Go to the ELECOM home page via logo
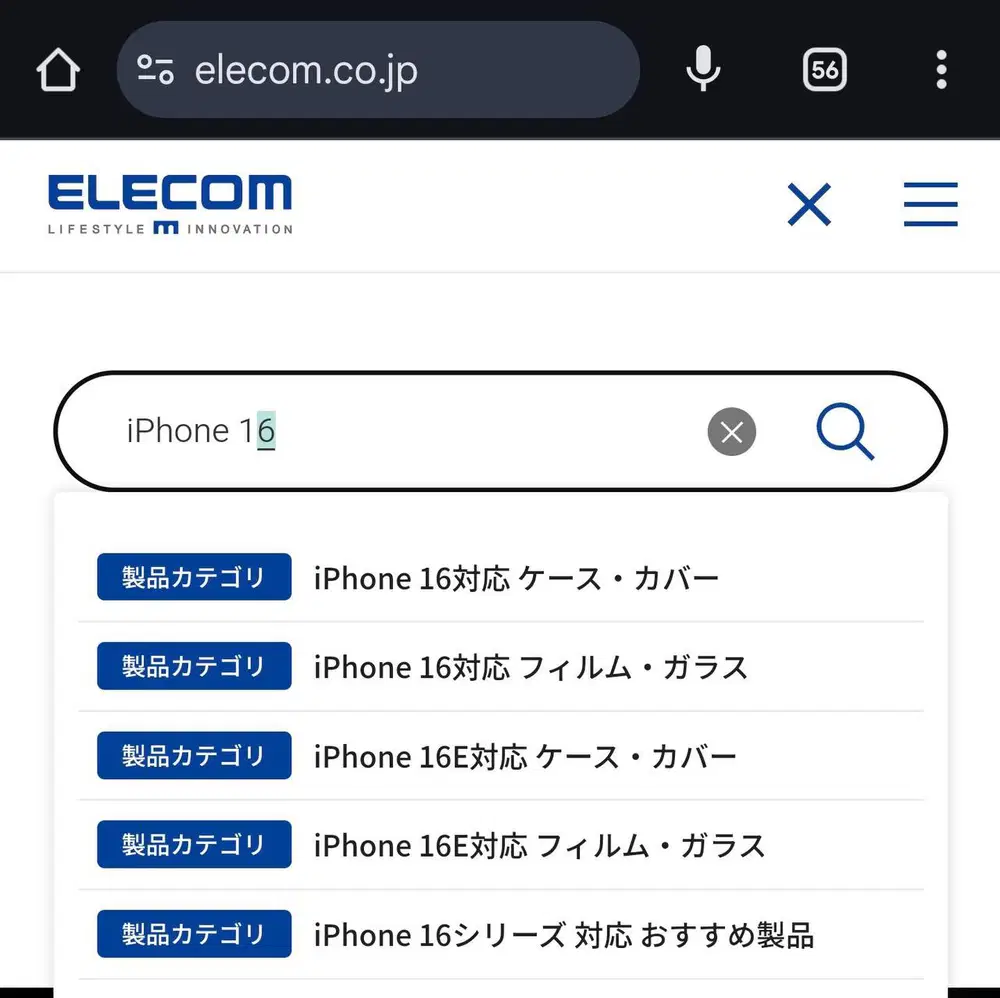The height and width of the screenshot is (998, 1000). coord(170,205)
